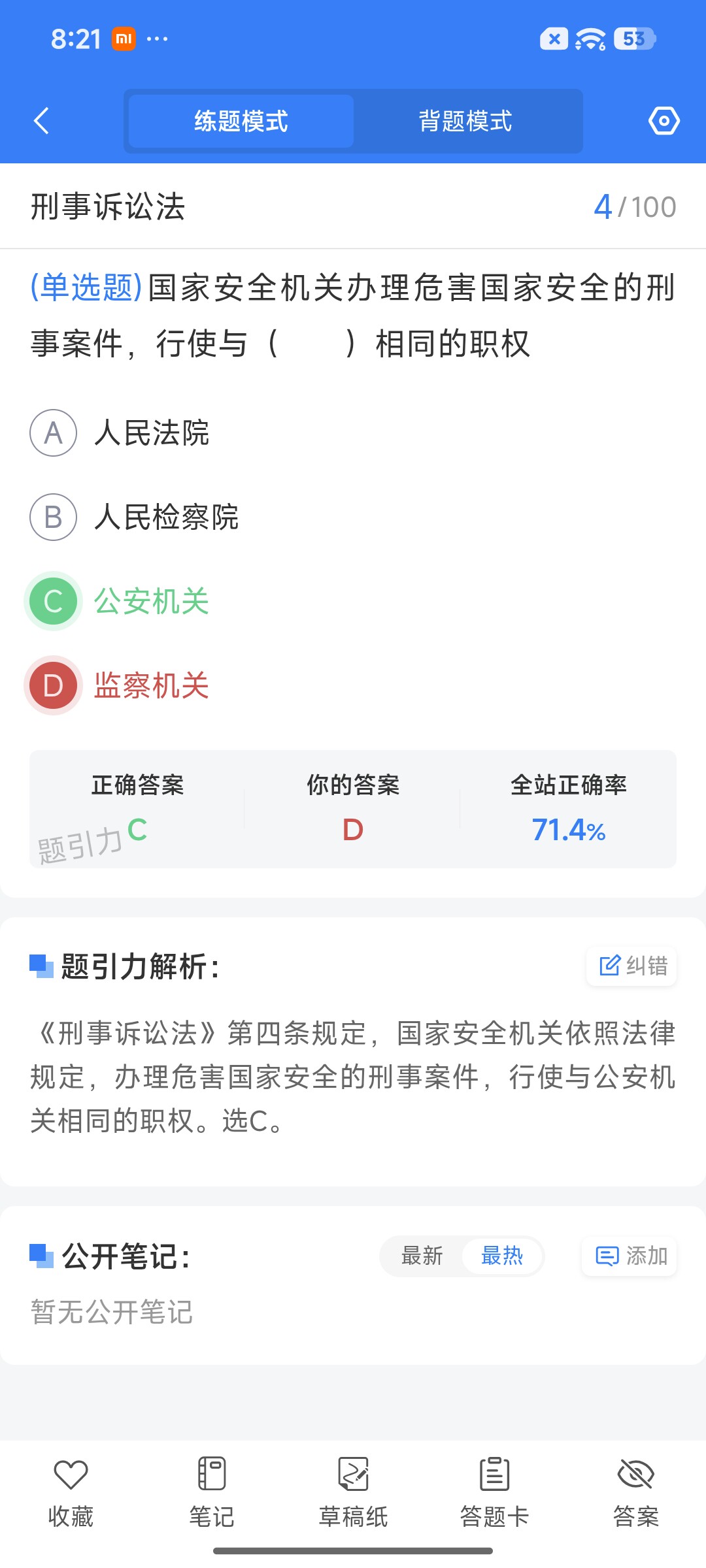Open the settings hexagon icon

click(x=664, y=121)
